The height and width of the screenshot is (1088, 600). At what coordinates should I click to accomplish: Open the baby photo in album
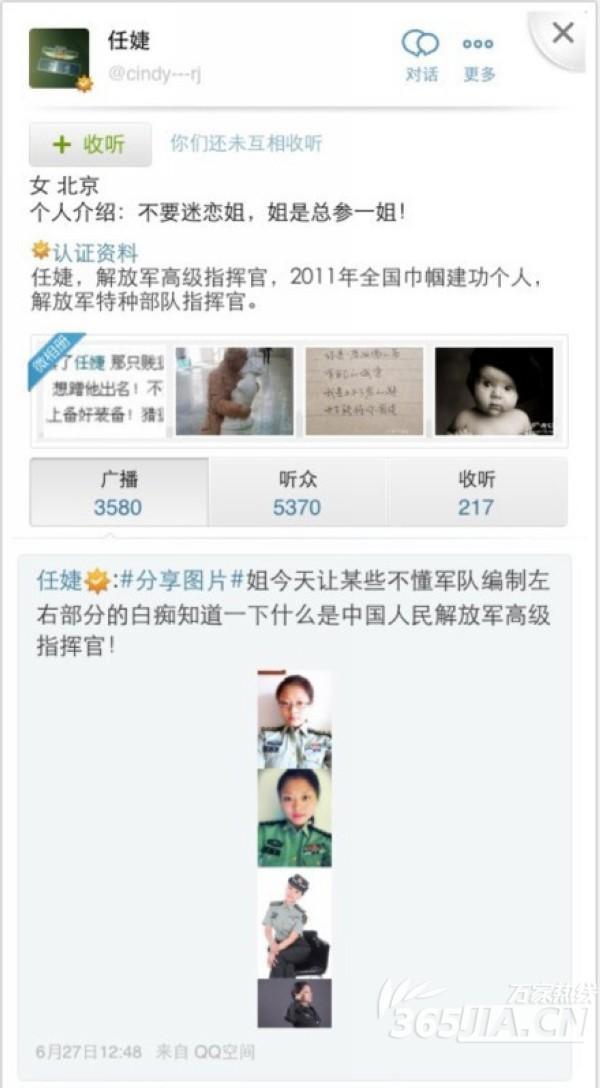pyautogui.click(x=493, y=390)
